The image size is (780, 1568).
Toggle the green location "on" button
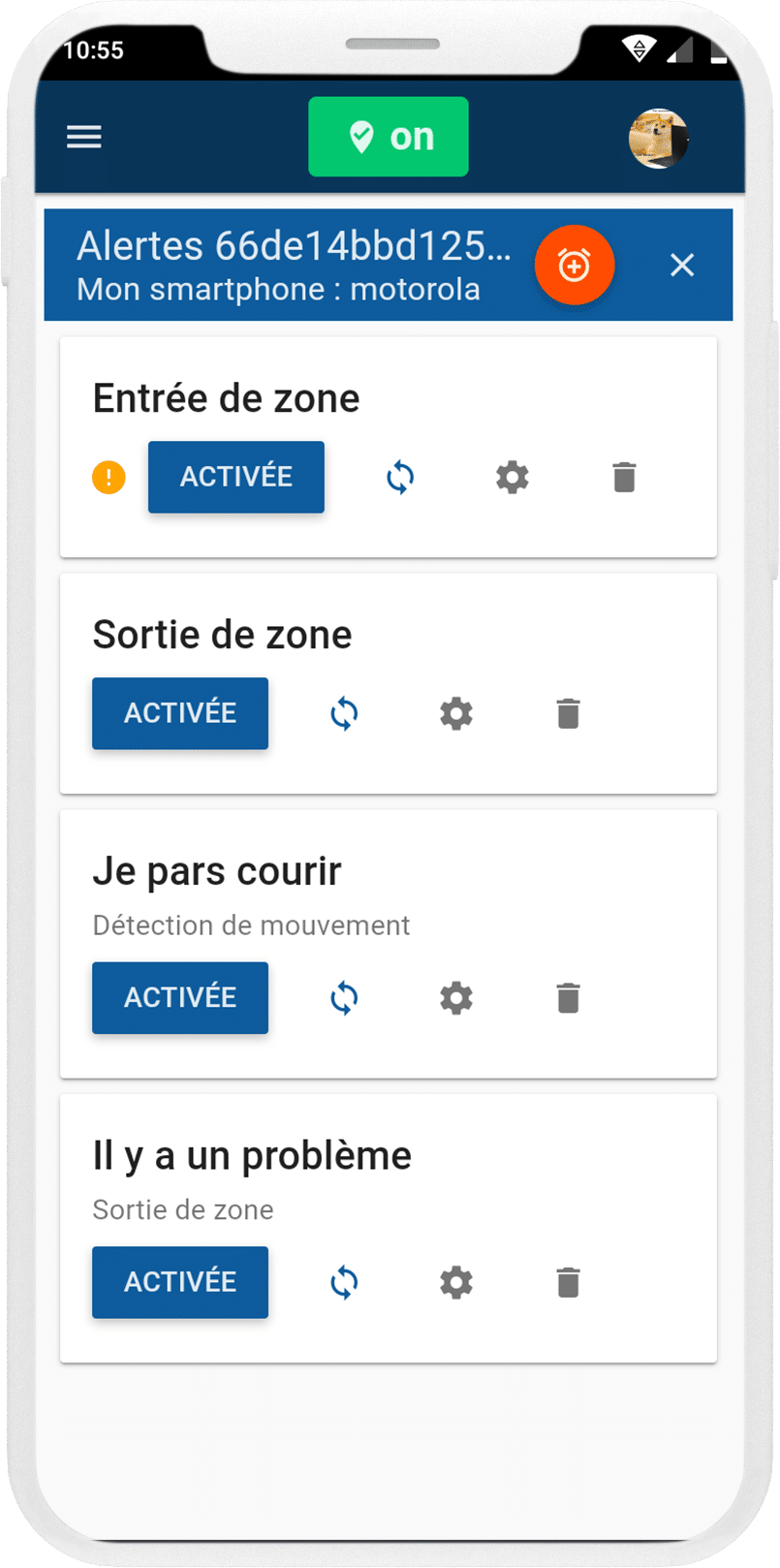tap(389, 137)
